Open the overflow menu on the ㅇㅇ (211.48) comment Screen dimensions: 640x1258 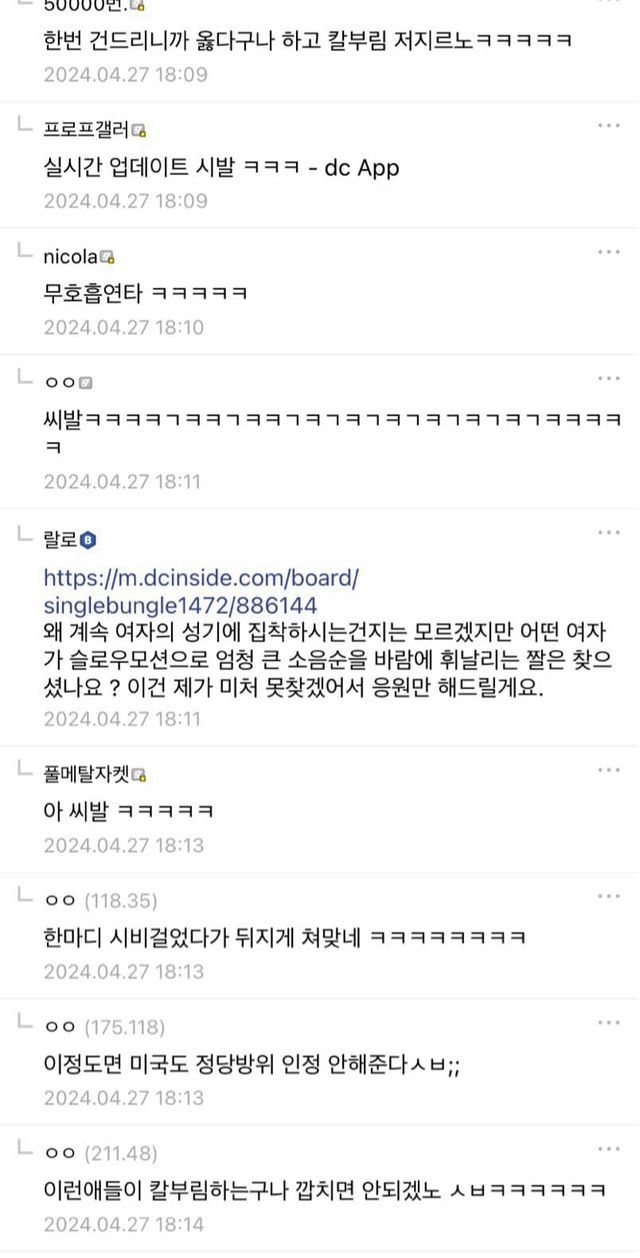pos(609,1149)
